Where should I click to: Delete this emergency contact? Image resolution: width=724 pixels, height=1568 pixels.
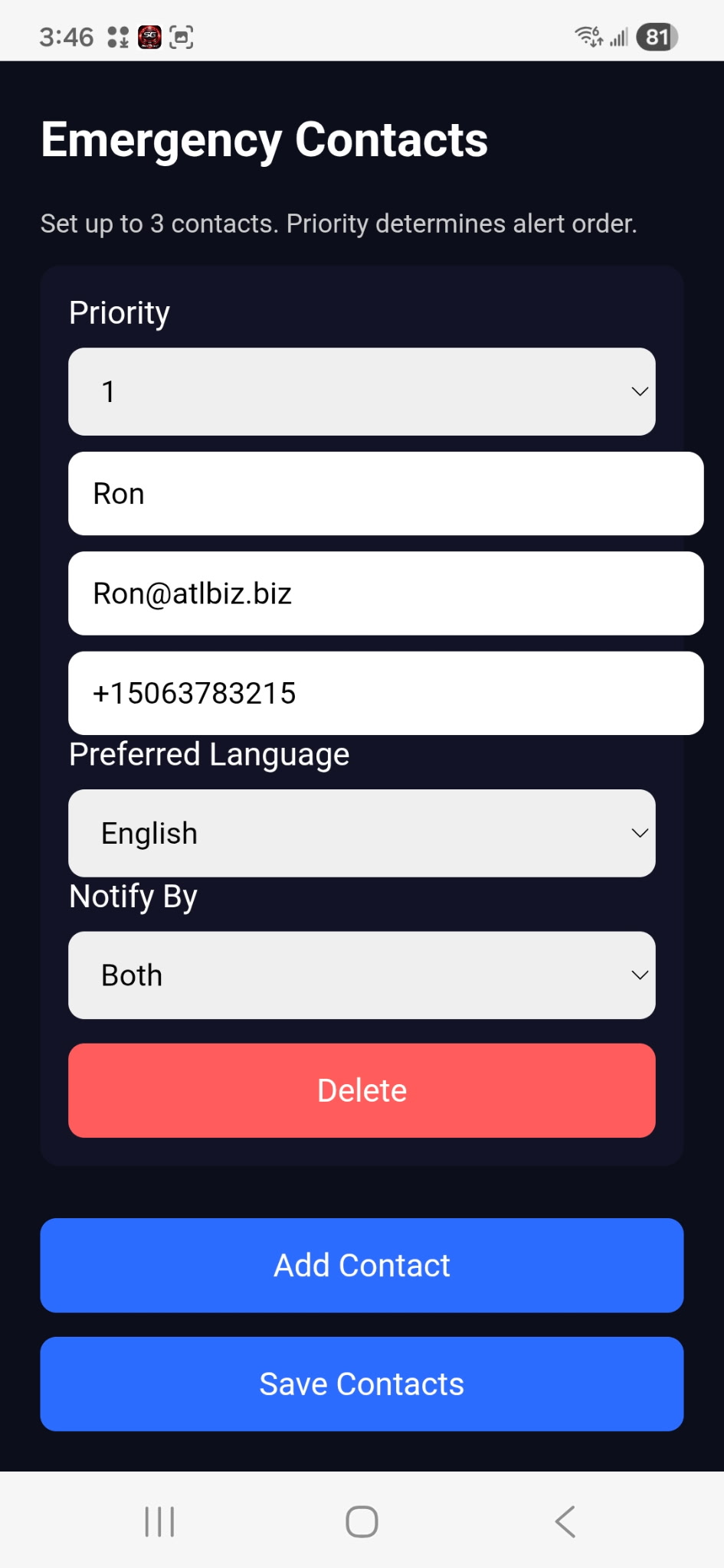tap(362, 1090)
